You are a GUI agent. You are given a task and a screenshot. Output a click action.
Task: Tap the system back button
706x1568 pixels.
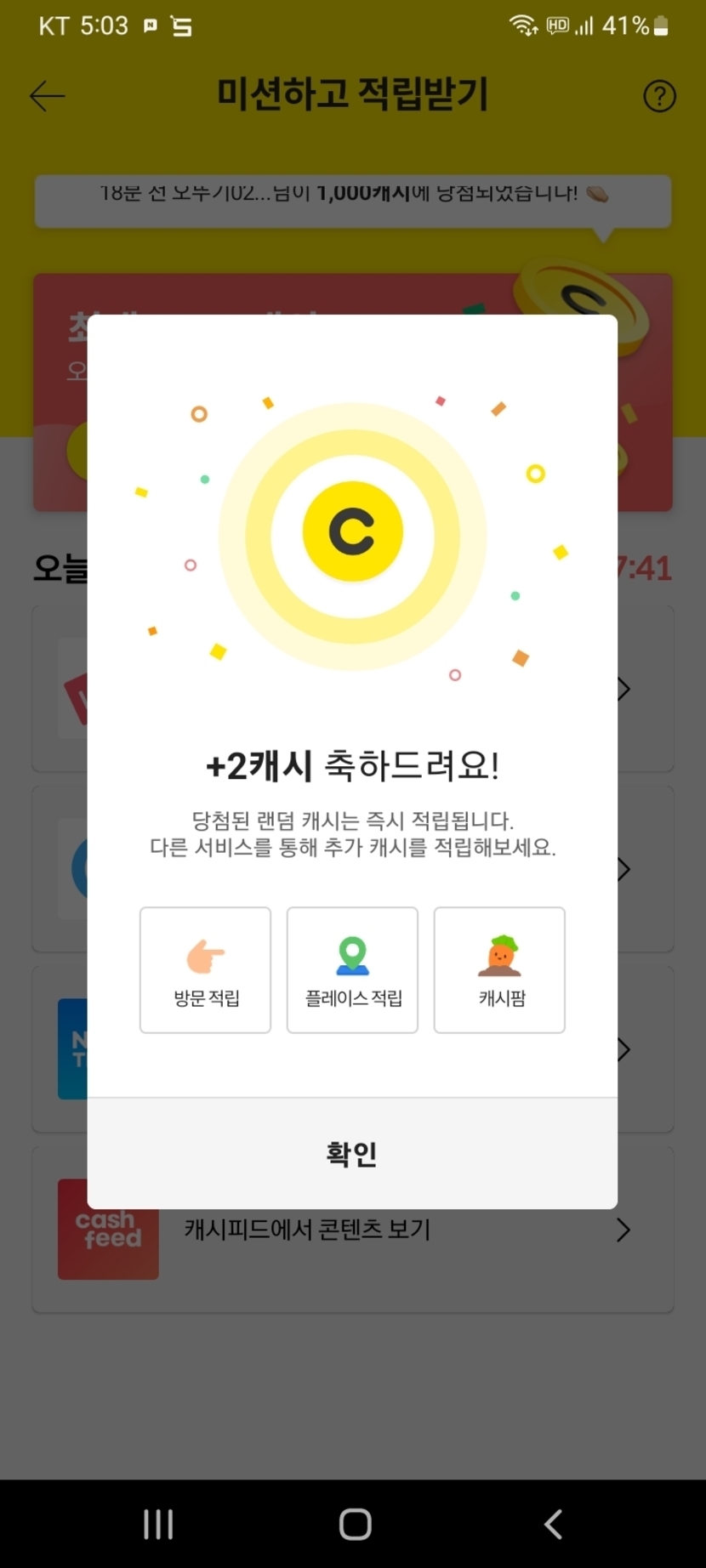click(x=554, y=1525)
